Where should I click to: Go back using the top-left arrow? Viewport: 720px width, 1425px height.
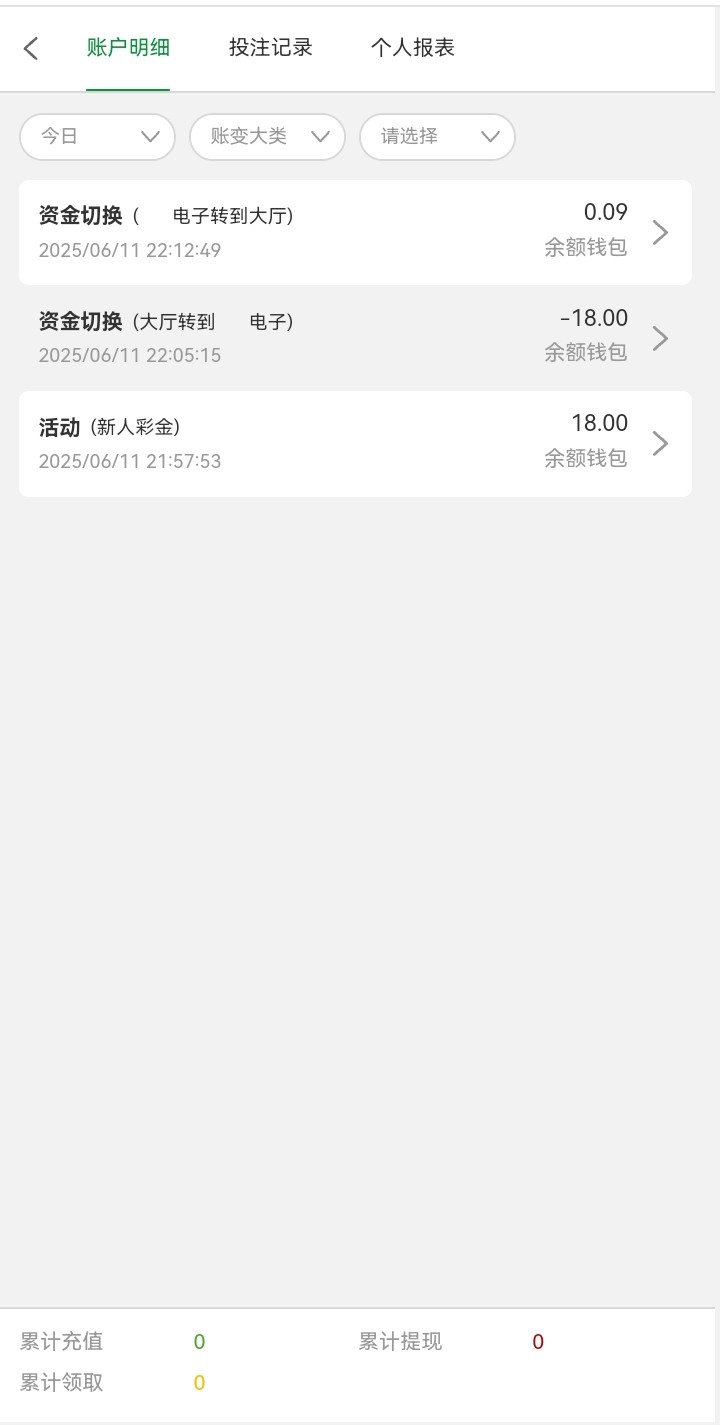tap(31, 48)
